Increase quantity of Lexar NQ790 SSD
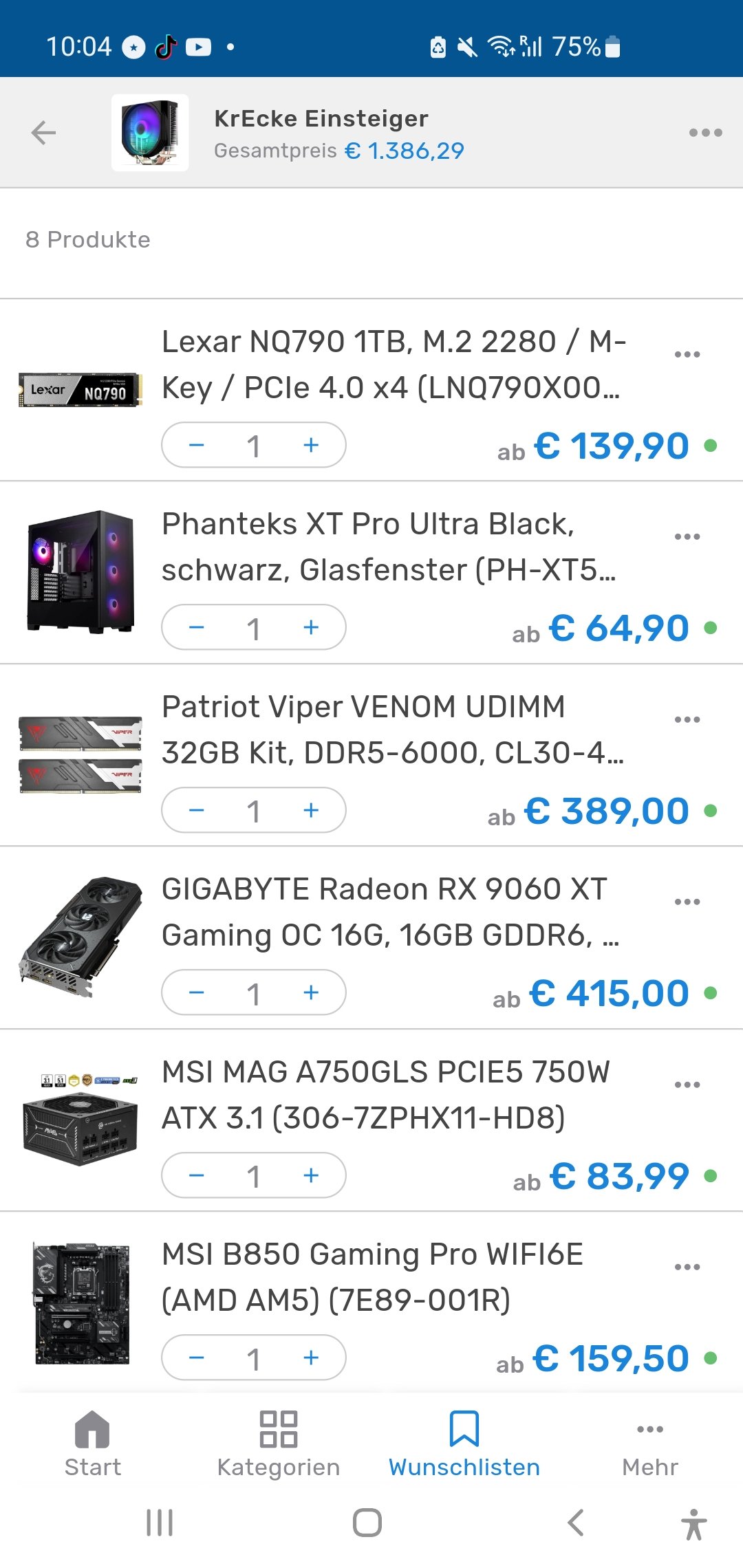 click(x=311, y=445)
